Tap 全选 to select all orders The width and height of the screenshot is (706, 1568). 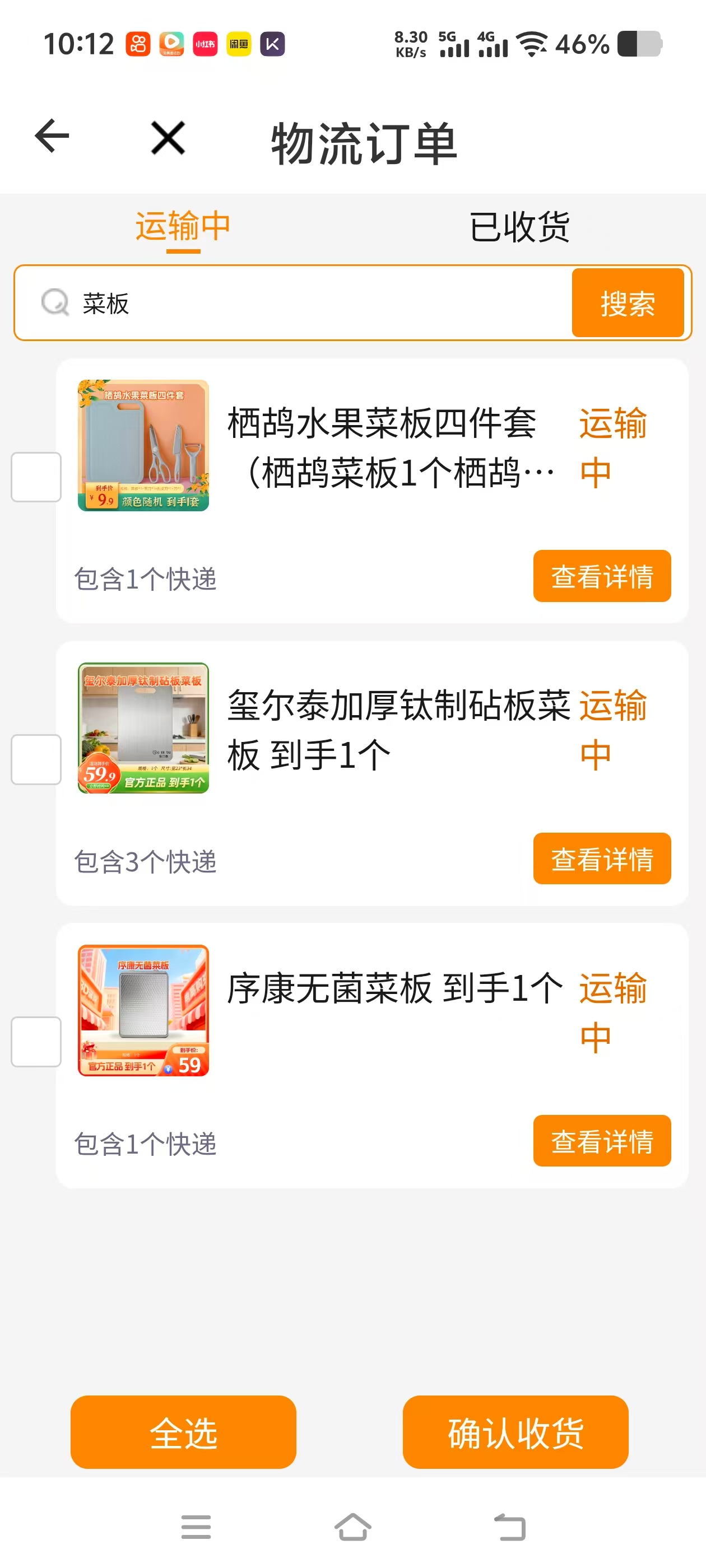183,1433
